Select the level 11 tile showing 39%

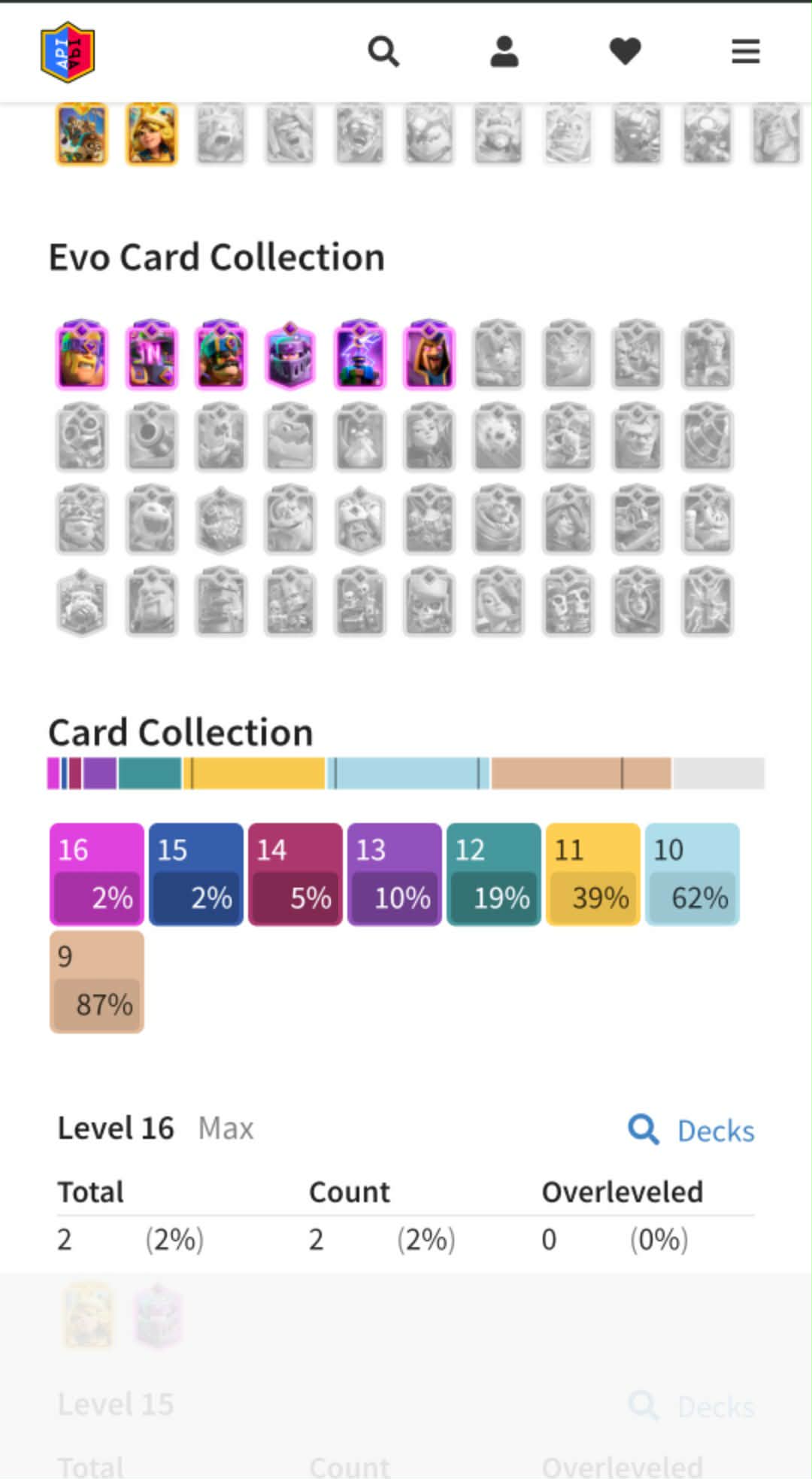(x=592, y=873)
